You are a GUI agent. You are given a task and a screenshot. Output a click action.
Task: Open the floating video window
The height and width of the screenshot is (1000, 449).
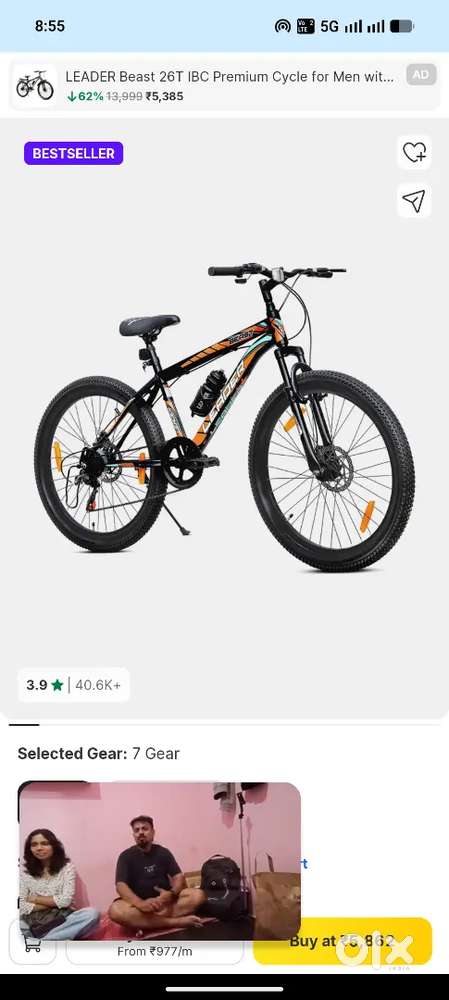tap(159, 861)
